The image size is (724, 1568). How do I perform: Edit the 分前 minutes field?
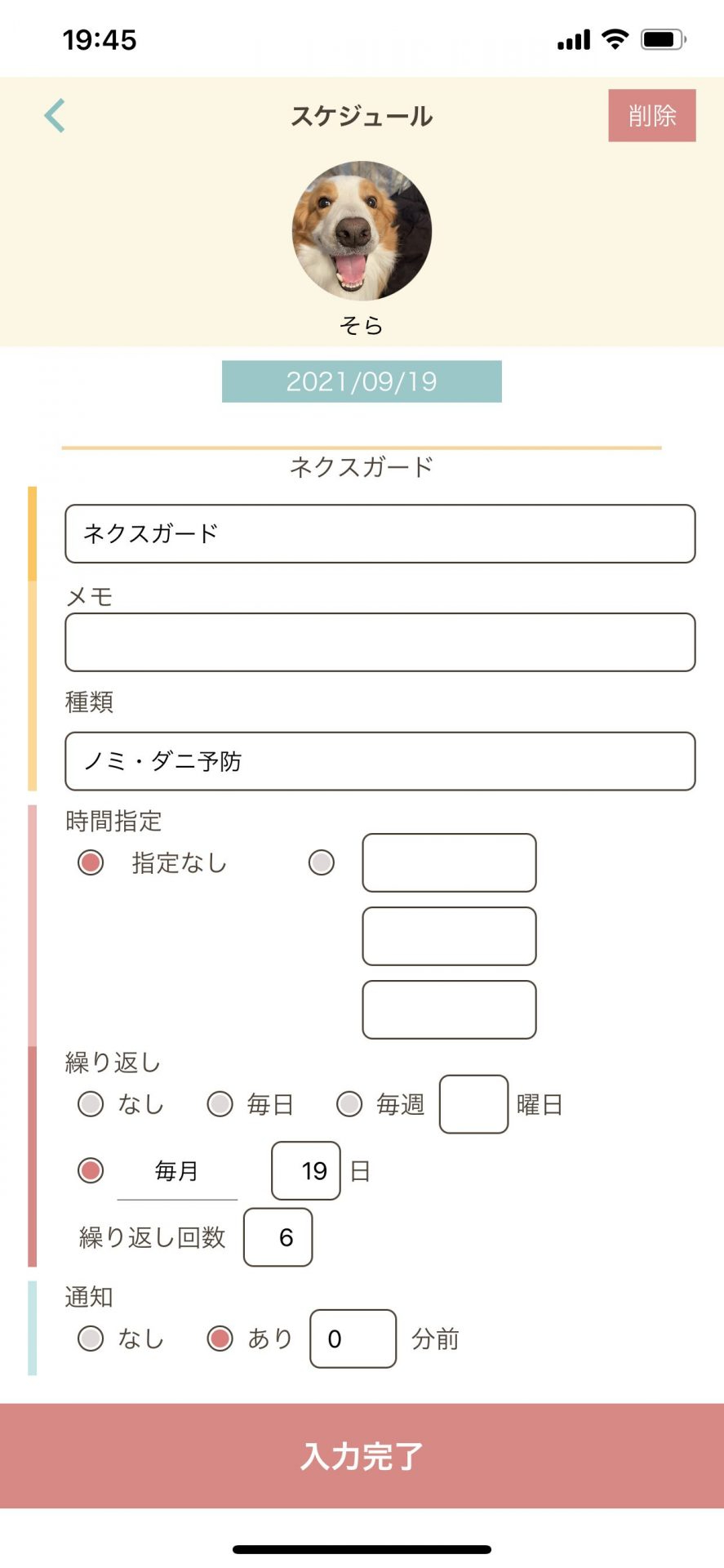(353, 1339)
